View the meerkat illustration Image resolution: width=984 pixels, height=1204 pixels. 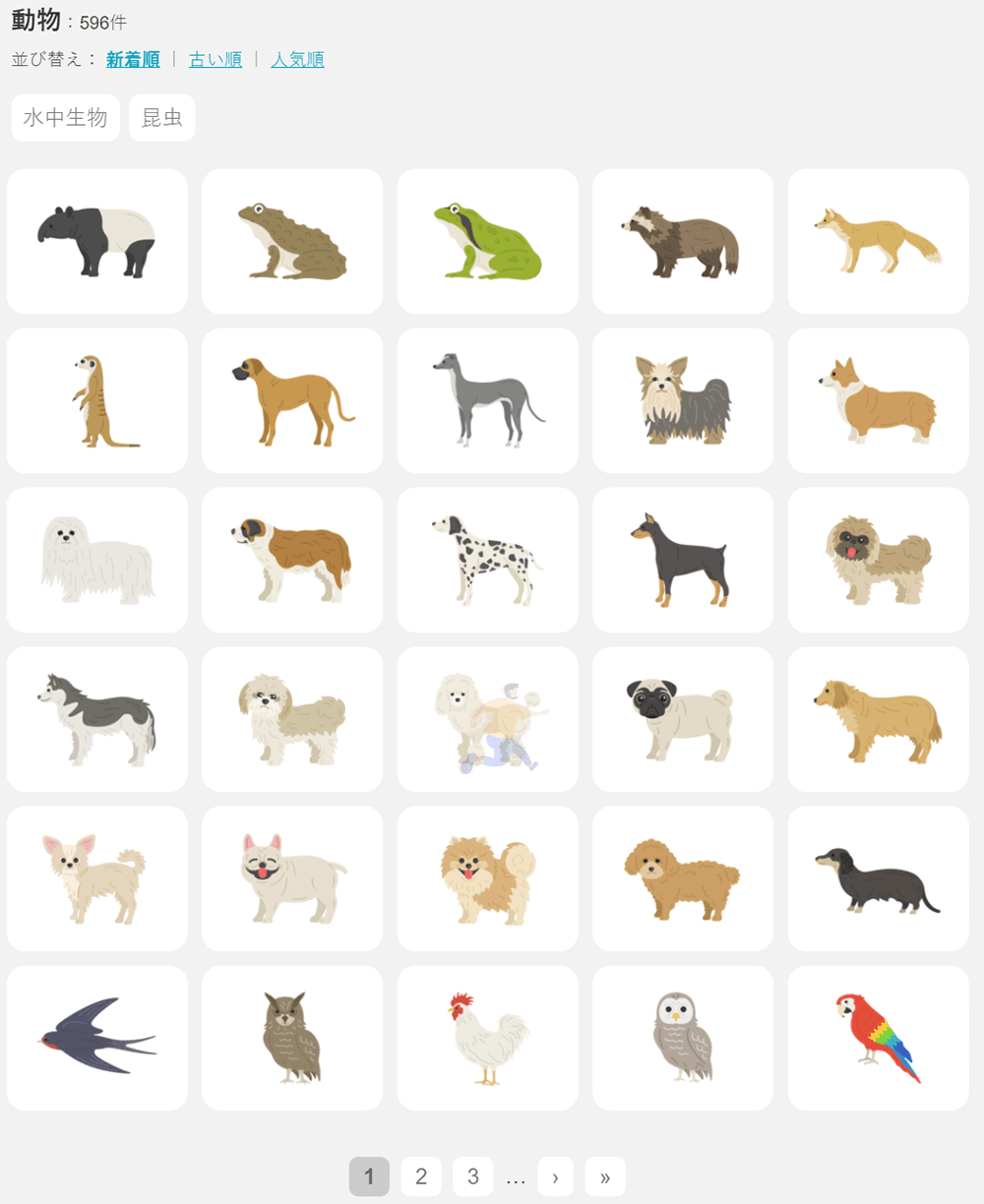(96, 400)
